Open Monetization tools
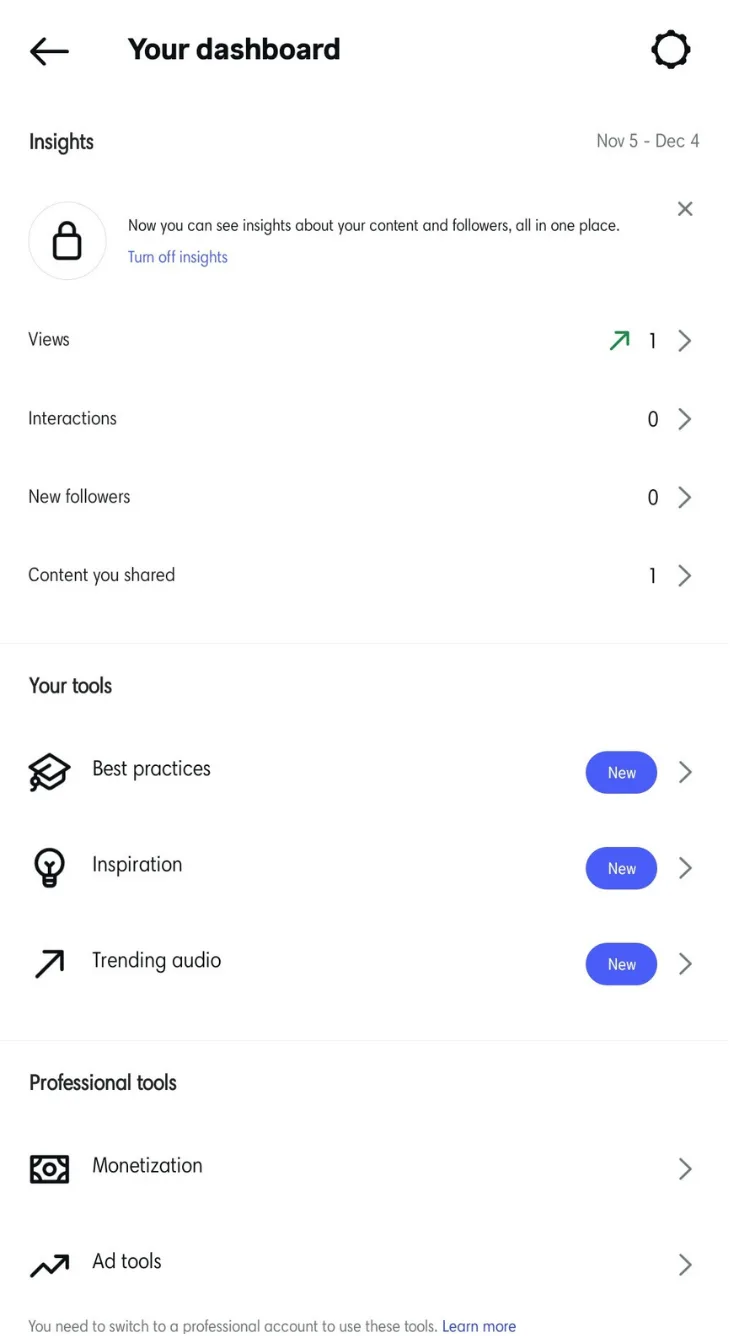This screenshot has width=730, height=1336. tap(360, 1167)
